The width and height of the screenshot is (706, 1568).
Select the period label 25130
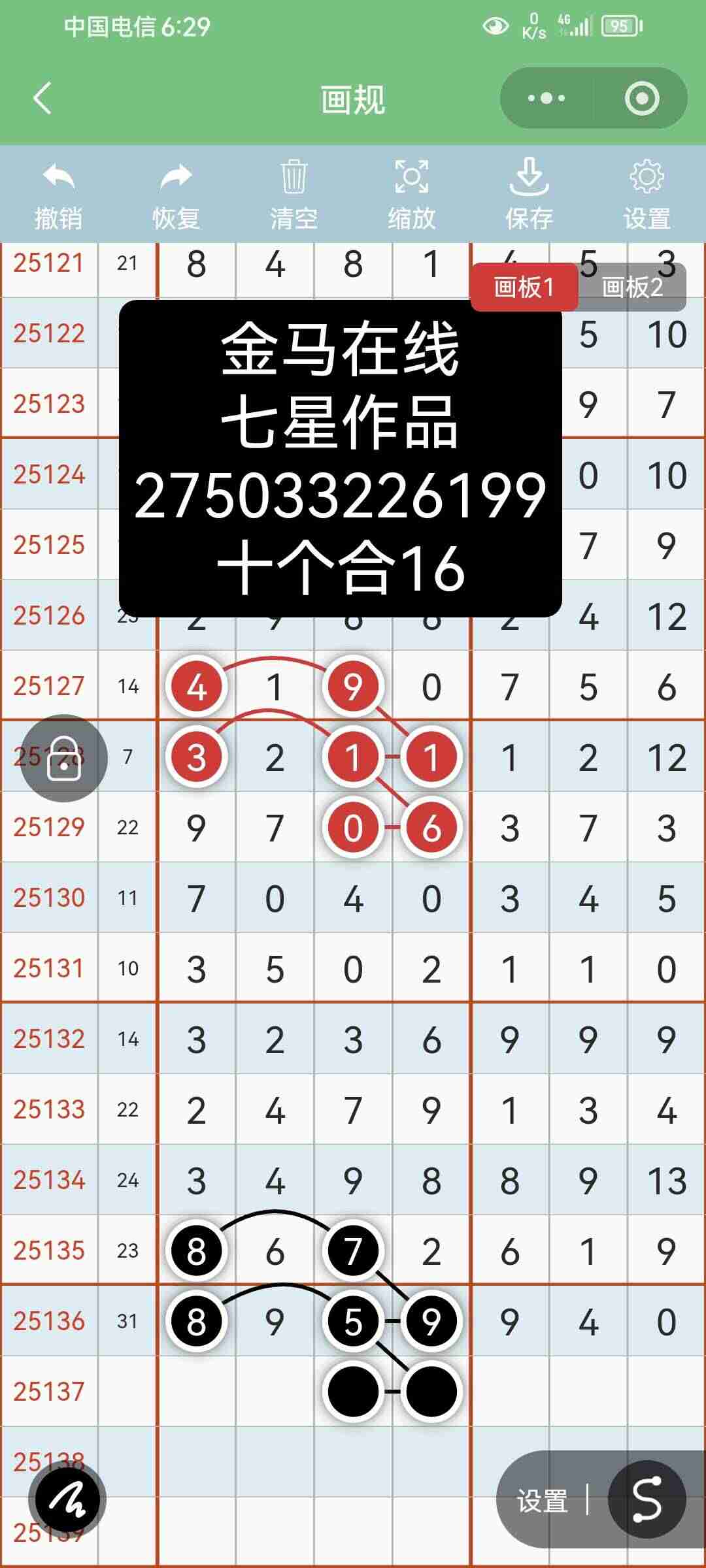coord(50,898)
